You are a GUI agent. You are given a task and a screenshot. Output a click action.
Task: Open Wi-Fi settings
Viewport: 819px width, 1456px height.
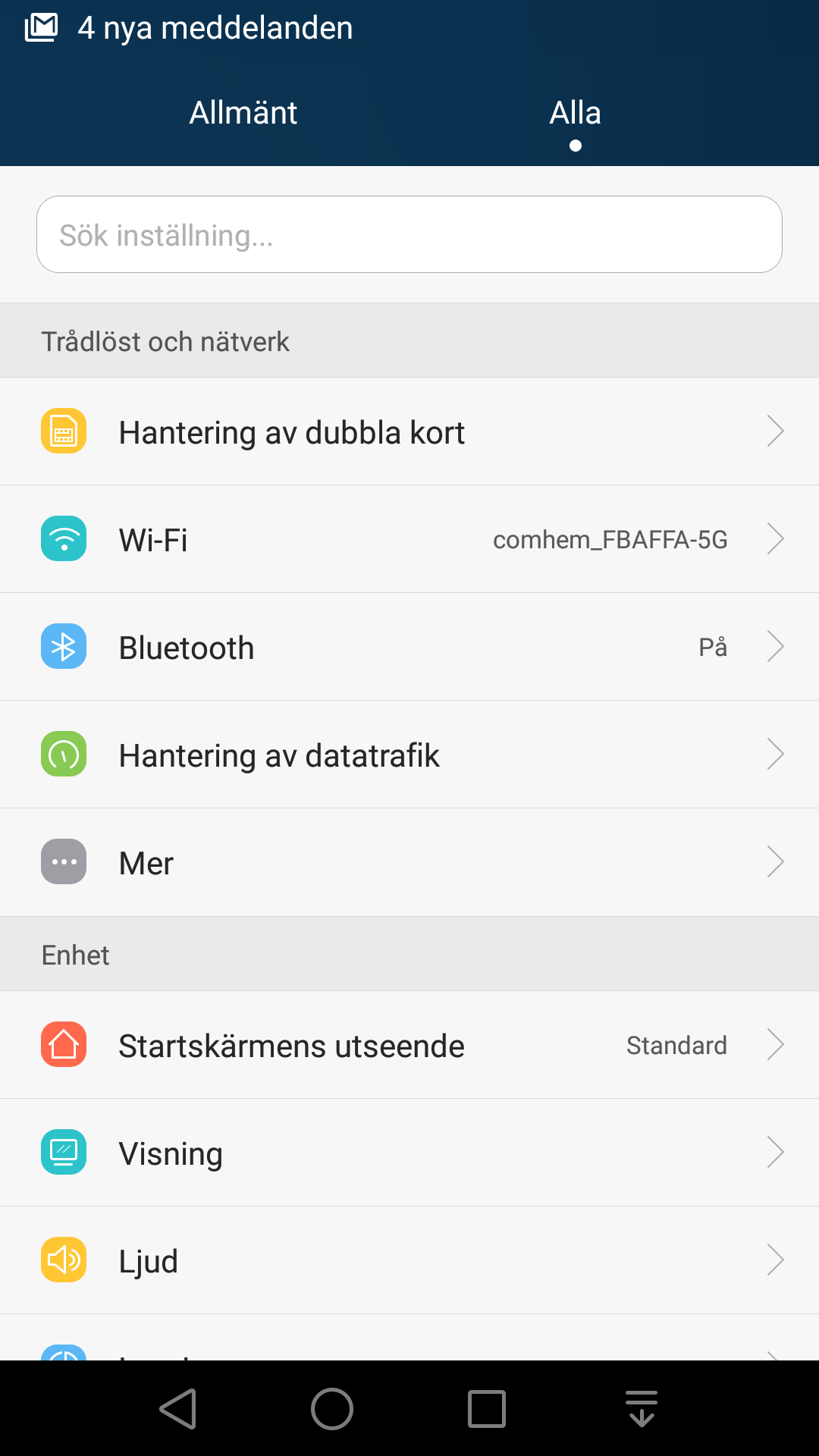(409, 539)
